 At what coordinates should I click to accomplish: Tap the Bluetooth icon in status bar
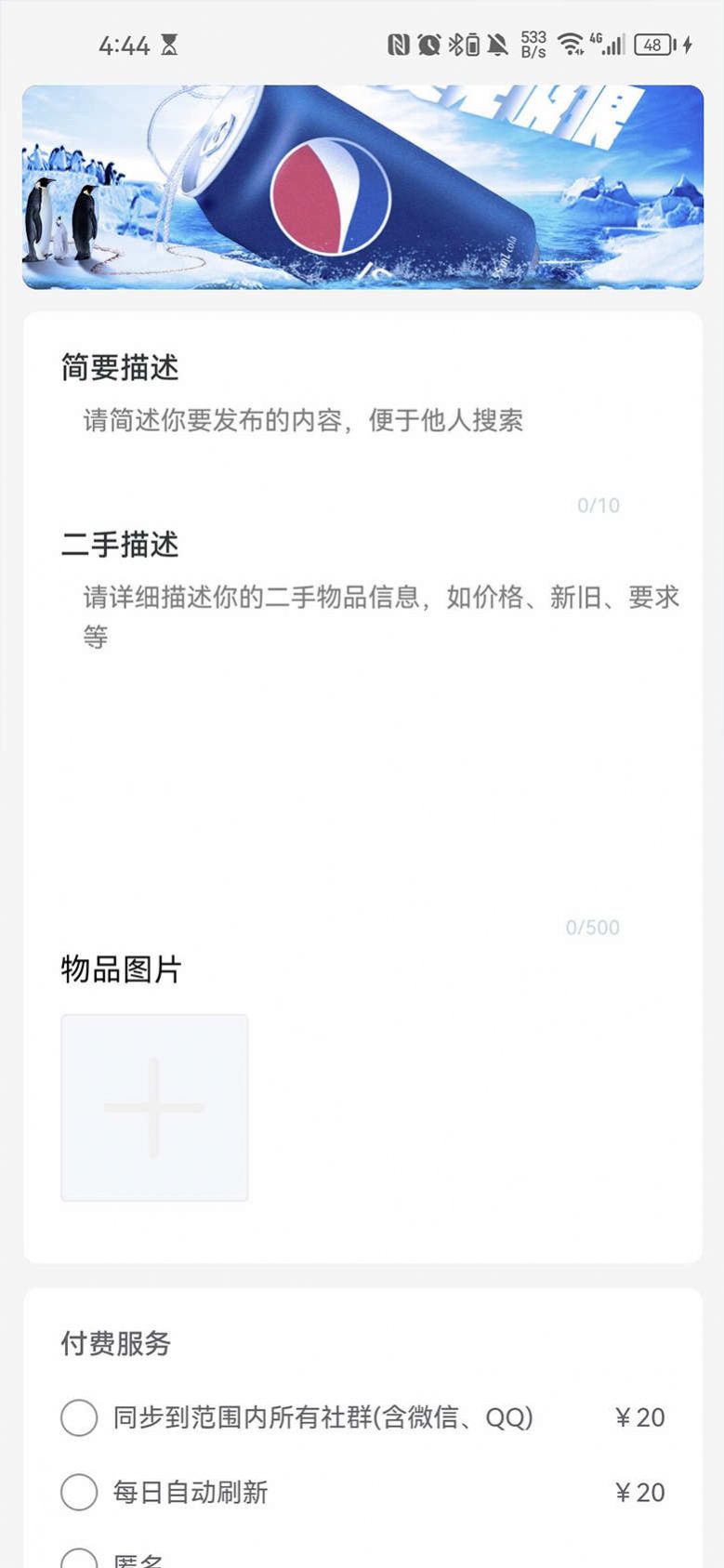point(453,42)
